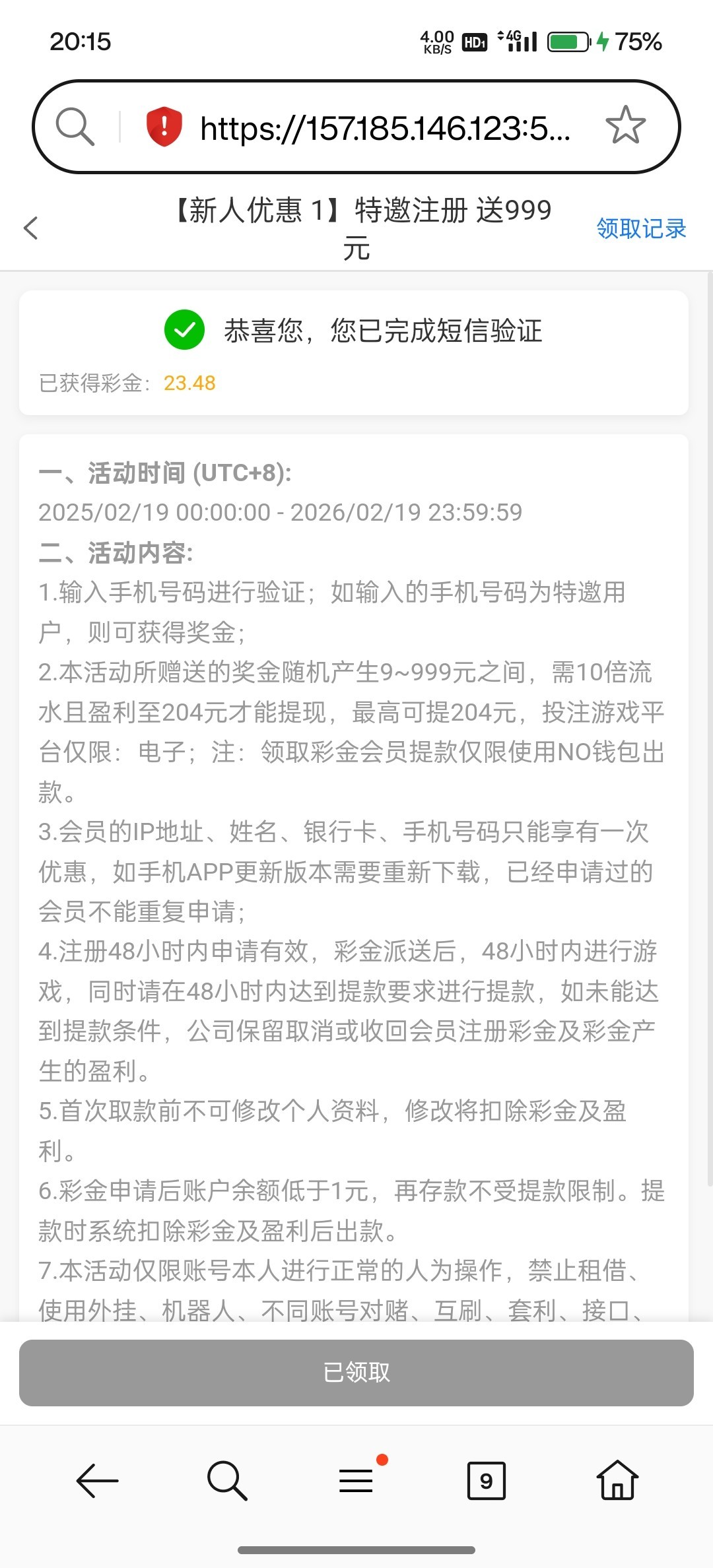Viewport: 713px width, 1568px height.
Task: Tap the search magnifier in address bar
Action: coord(75,126)
